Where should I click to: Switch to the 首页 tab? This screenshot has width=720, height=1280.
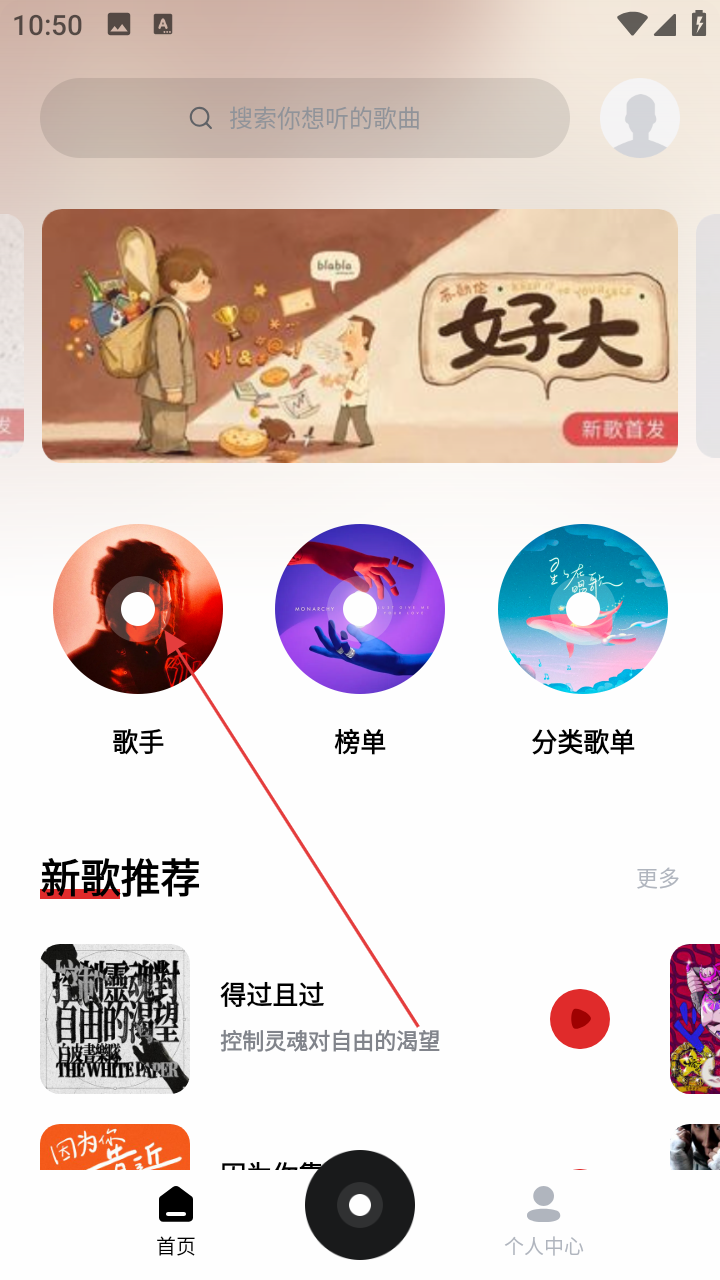[176, 1220]
